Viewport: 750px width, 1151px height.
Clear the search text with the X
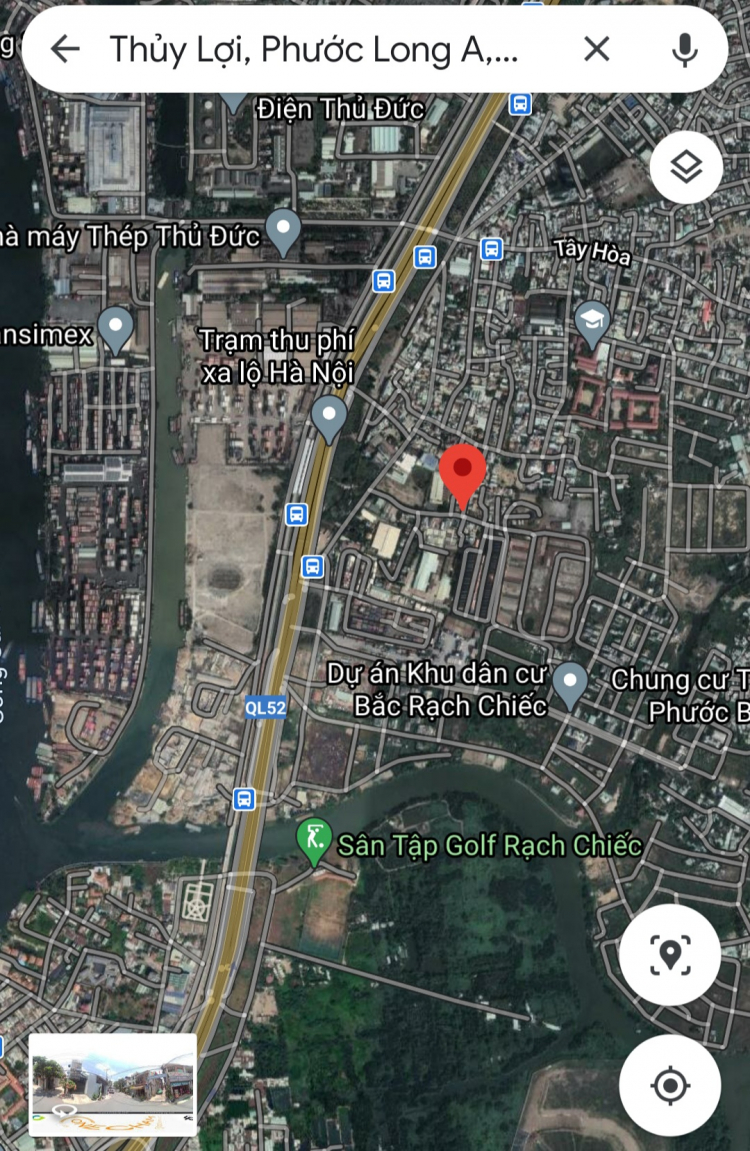click(597, 48)
